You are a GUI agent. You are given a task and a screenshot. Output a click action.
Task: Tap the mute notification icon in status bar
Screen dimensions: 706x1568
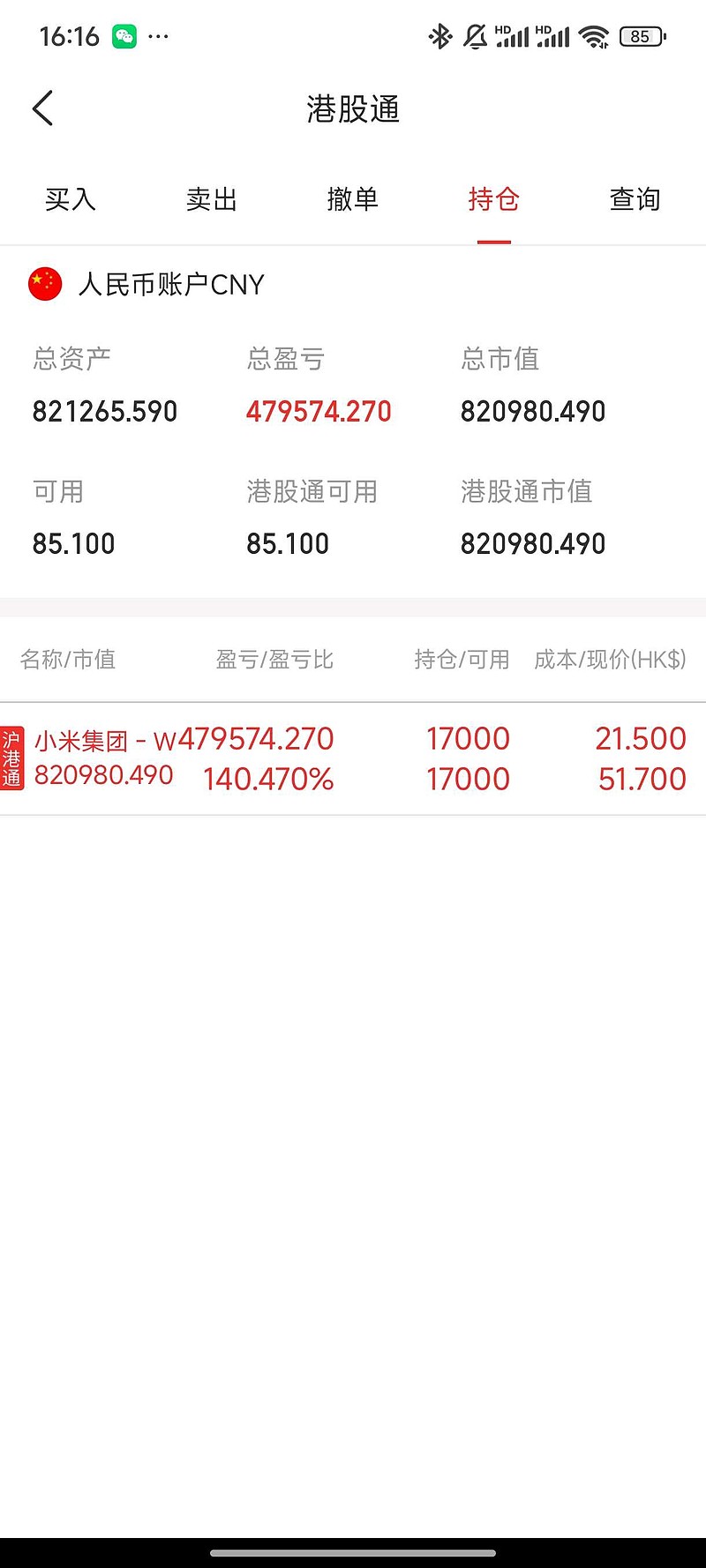[x=474, y=35]
